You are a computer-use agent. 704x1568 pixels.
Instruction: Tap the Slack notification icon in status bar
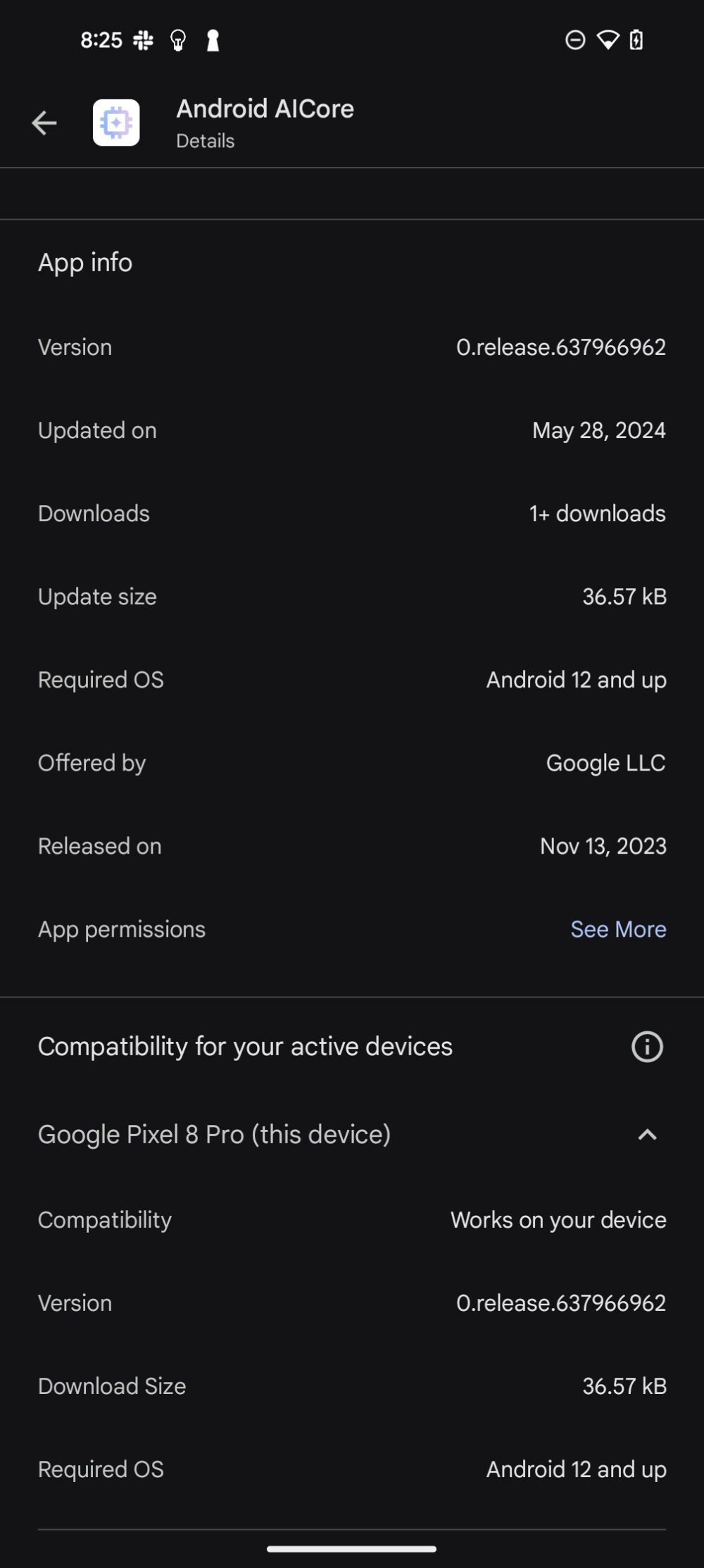143,40
